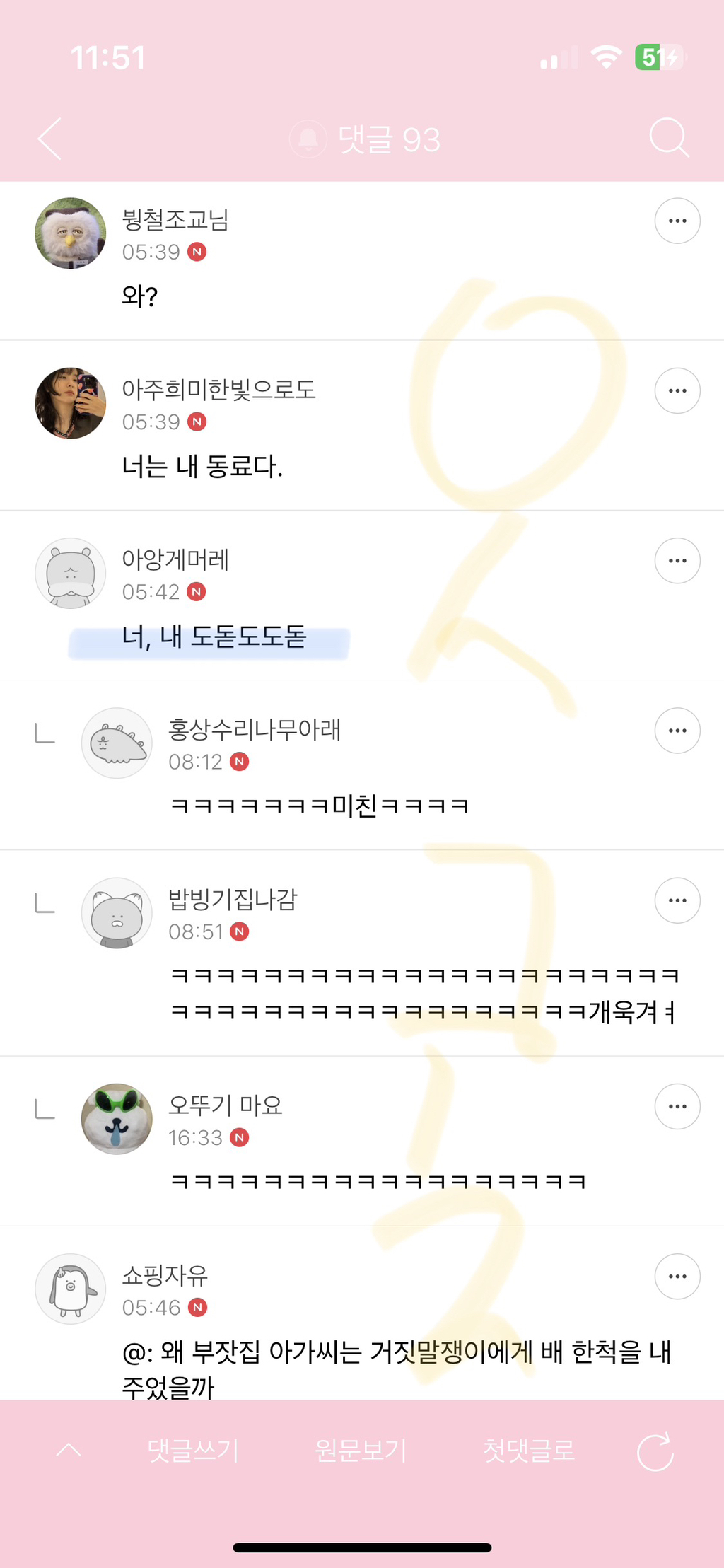Open search in comments
Image resolution: width=724 pixels, height=1568 pixels.
click(x=668, y=137)
